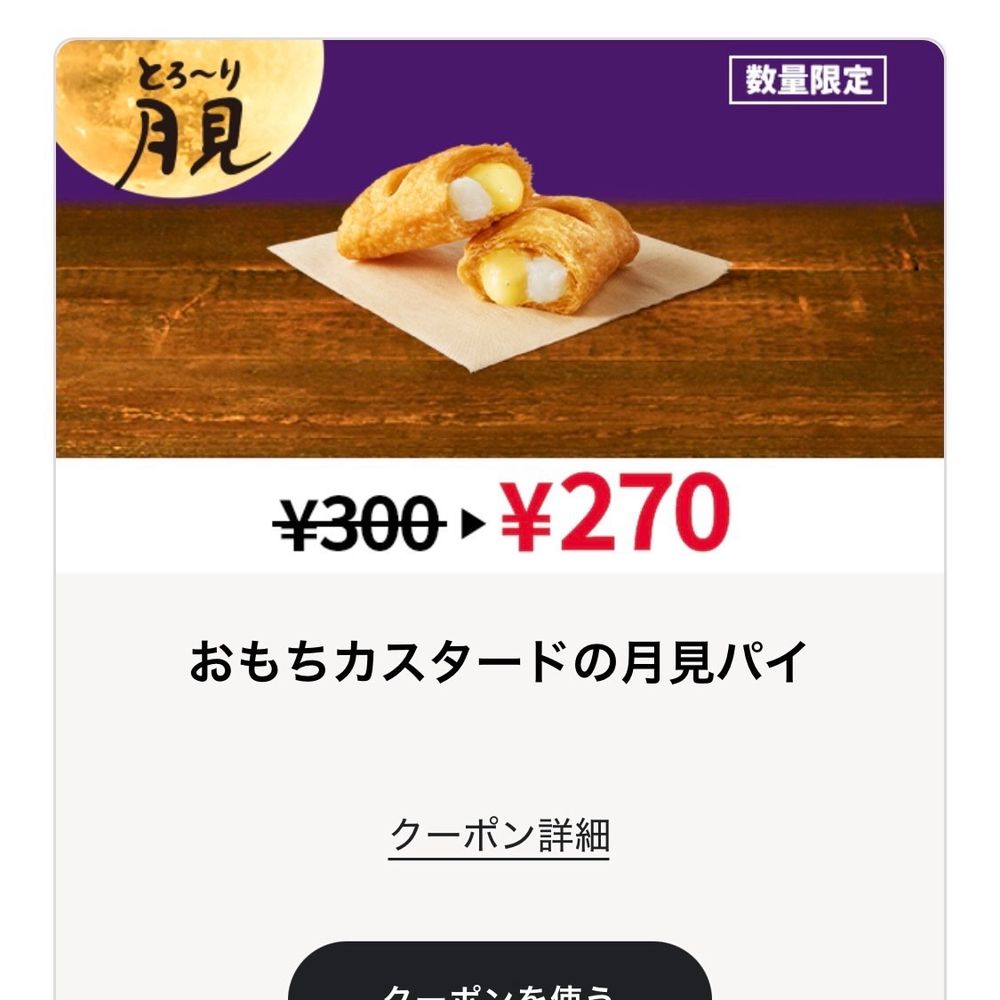
Task: Tap the クーポンを使う button
Action: coord(499,975)
